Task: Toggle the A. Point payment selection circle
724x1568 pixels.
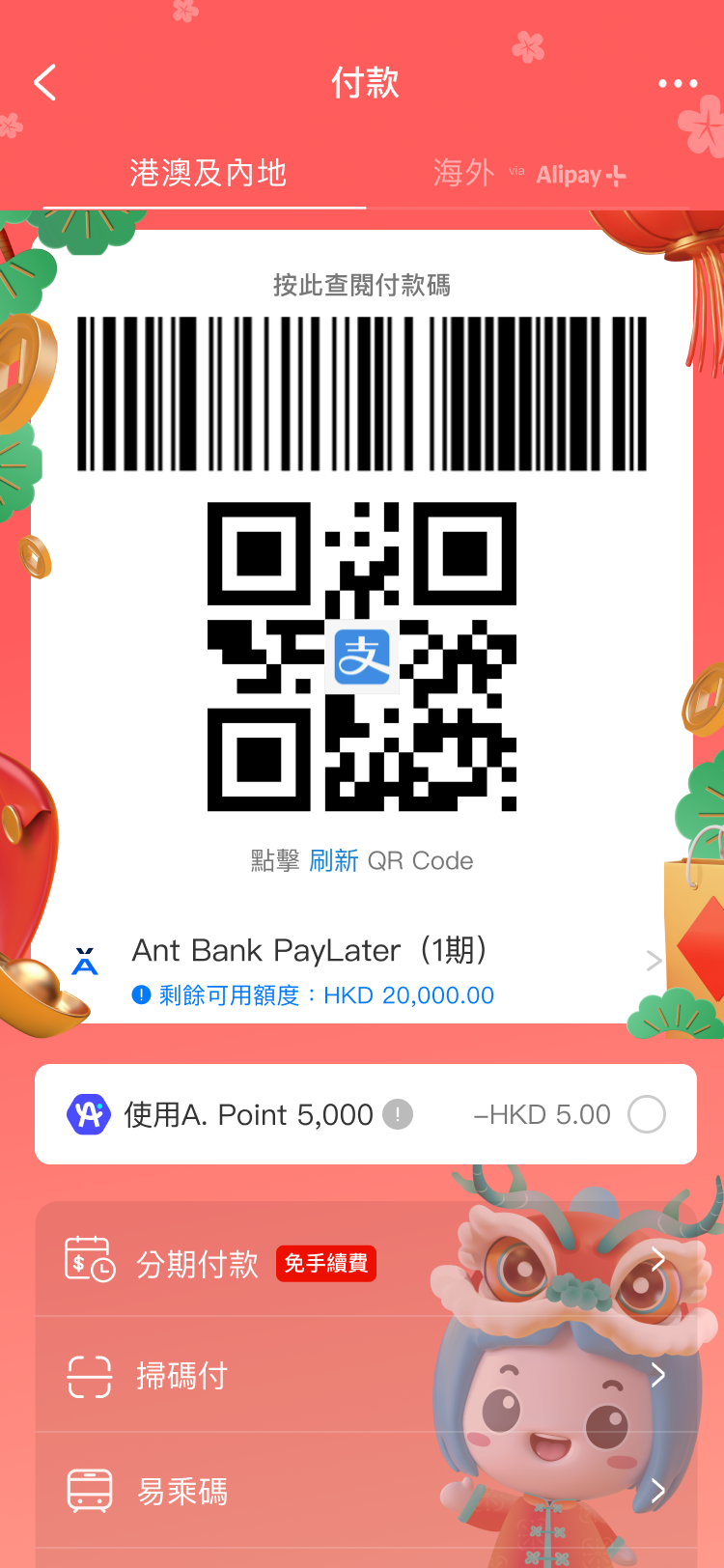Action: (648, 1113)
